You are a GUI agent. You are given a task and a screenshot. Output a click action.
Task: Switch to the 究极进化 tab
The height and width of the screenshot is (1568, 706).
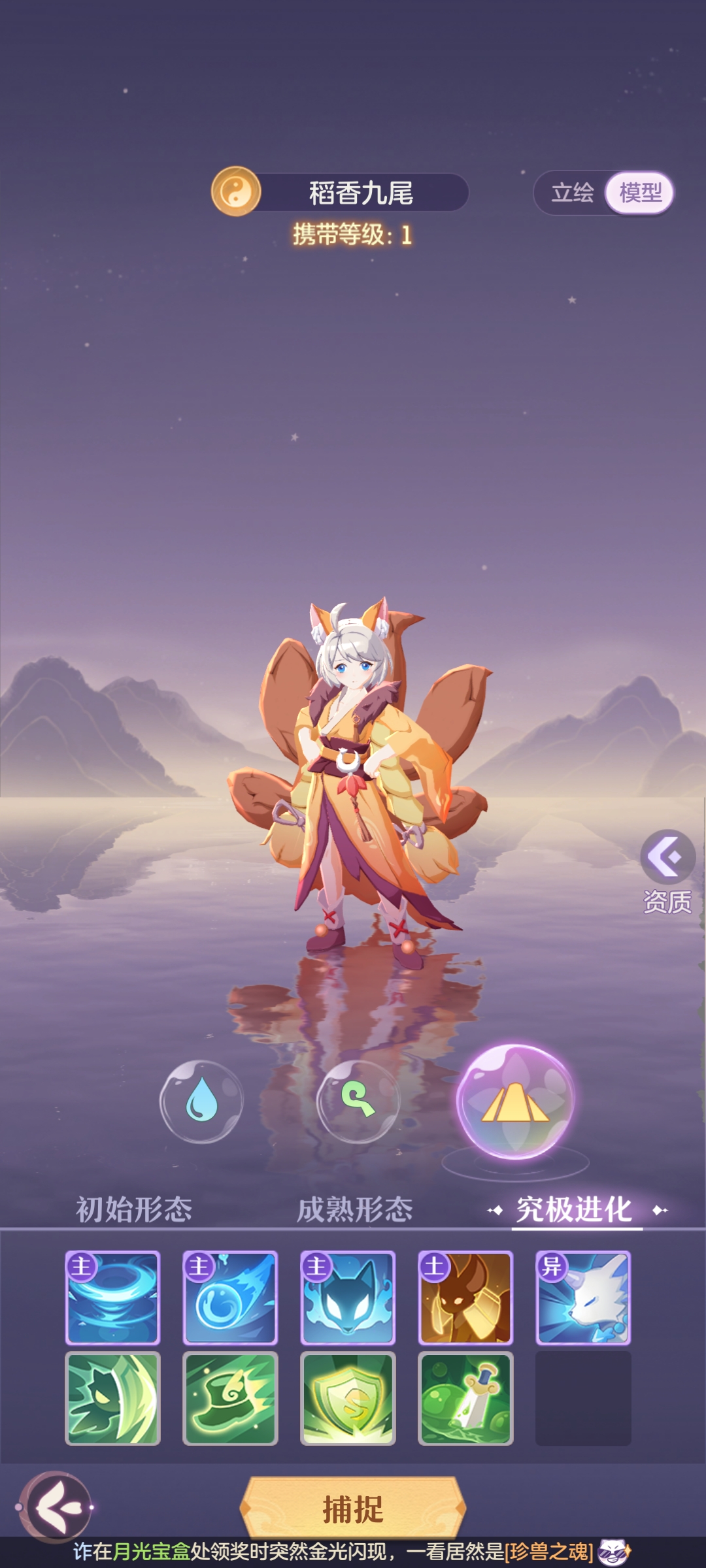[575, 1209]
